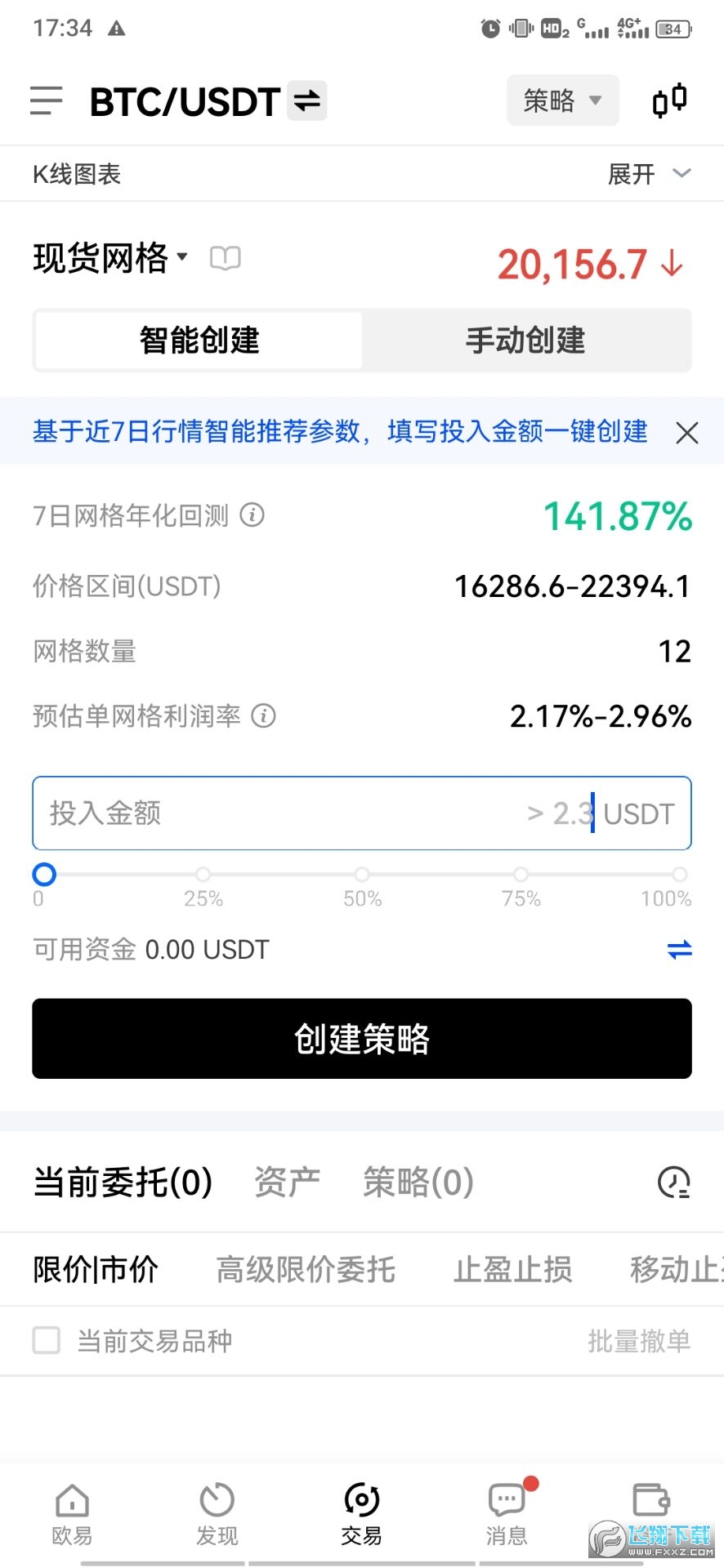
Task: Show info for 预估单网格利润率
Action: pyautogui.click(x=262, y=716)
